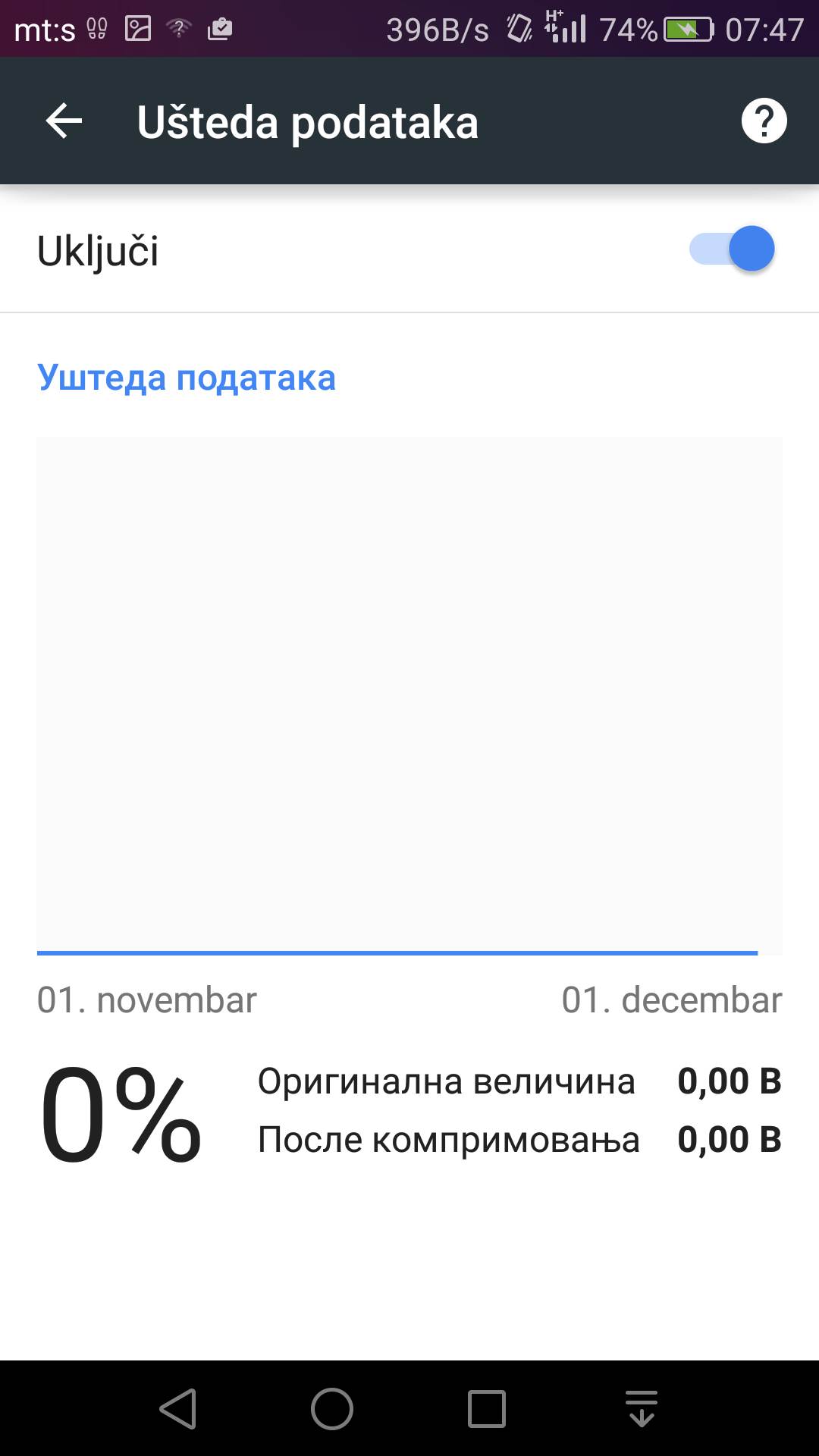Tap the system back button
819x1456 pixels.
[x=179, y=1409]
